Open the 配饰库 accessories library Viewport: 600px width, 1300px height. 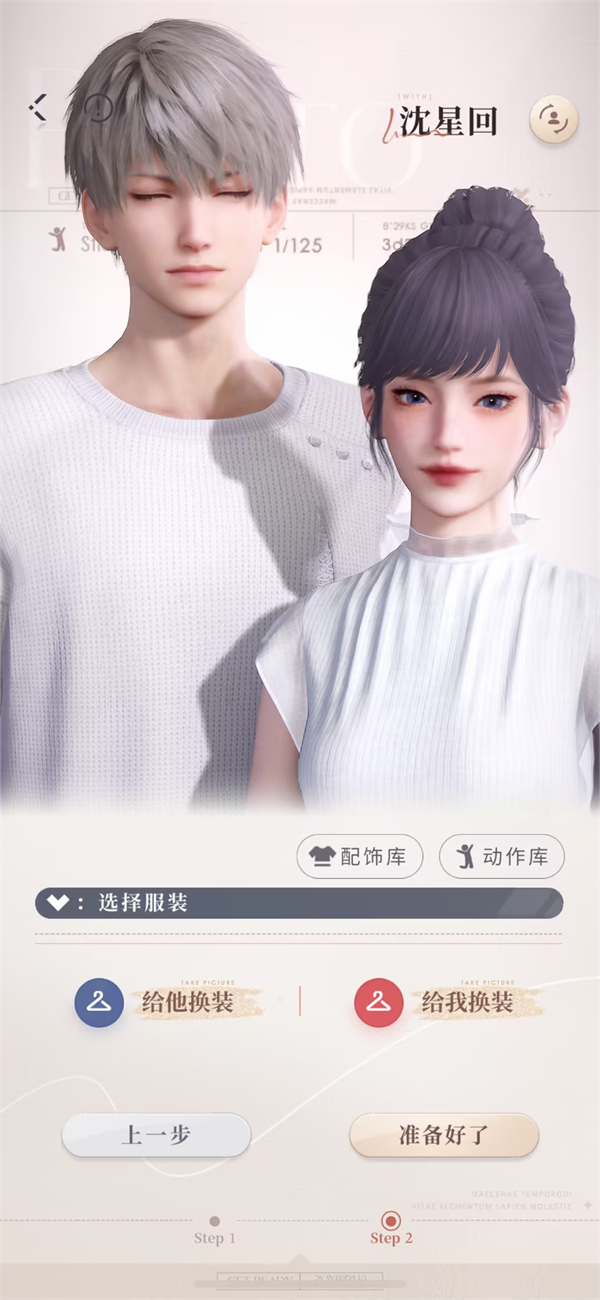360,857
